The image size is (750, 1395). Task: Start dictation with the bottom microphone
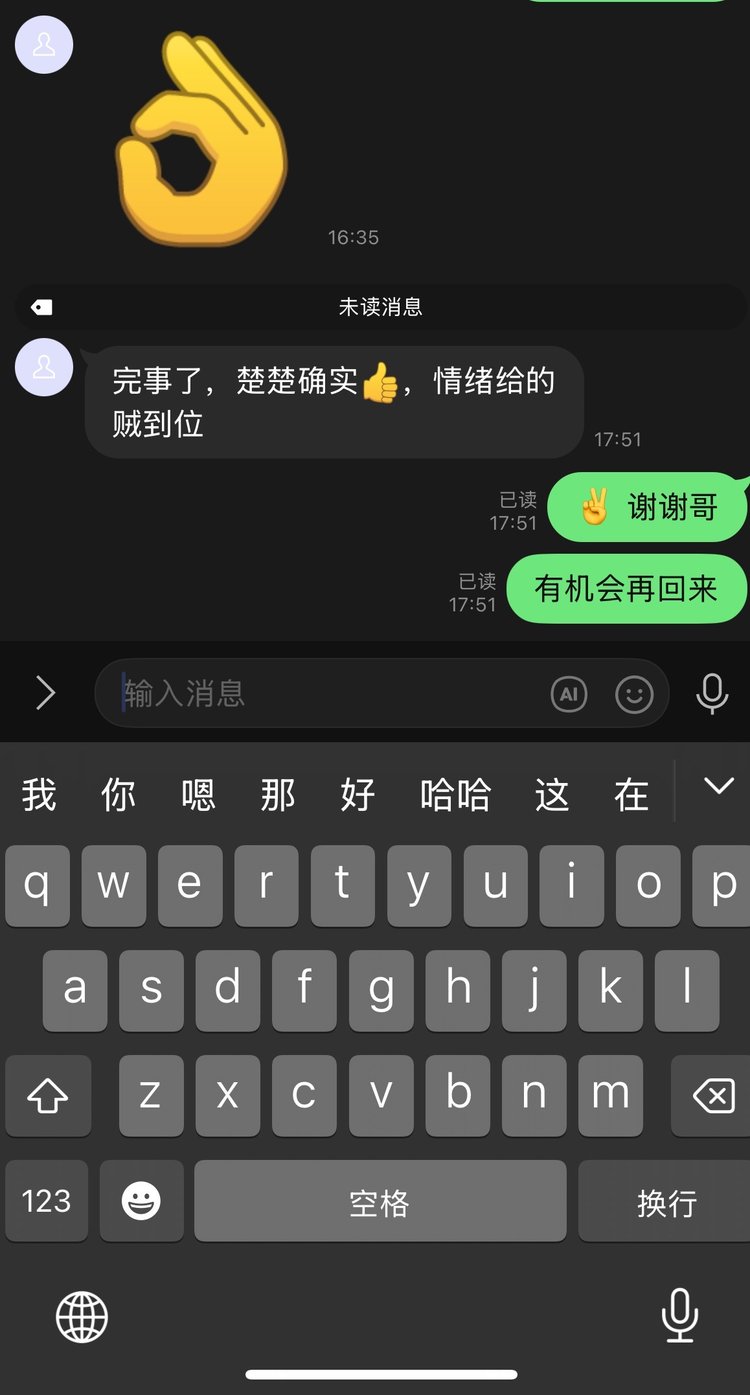pyautogui.click(x=680, y=1314)
